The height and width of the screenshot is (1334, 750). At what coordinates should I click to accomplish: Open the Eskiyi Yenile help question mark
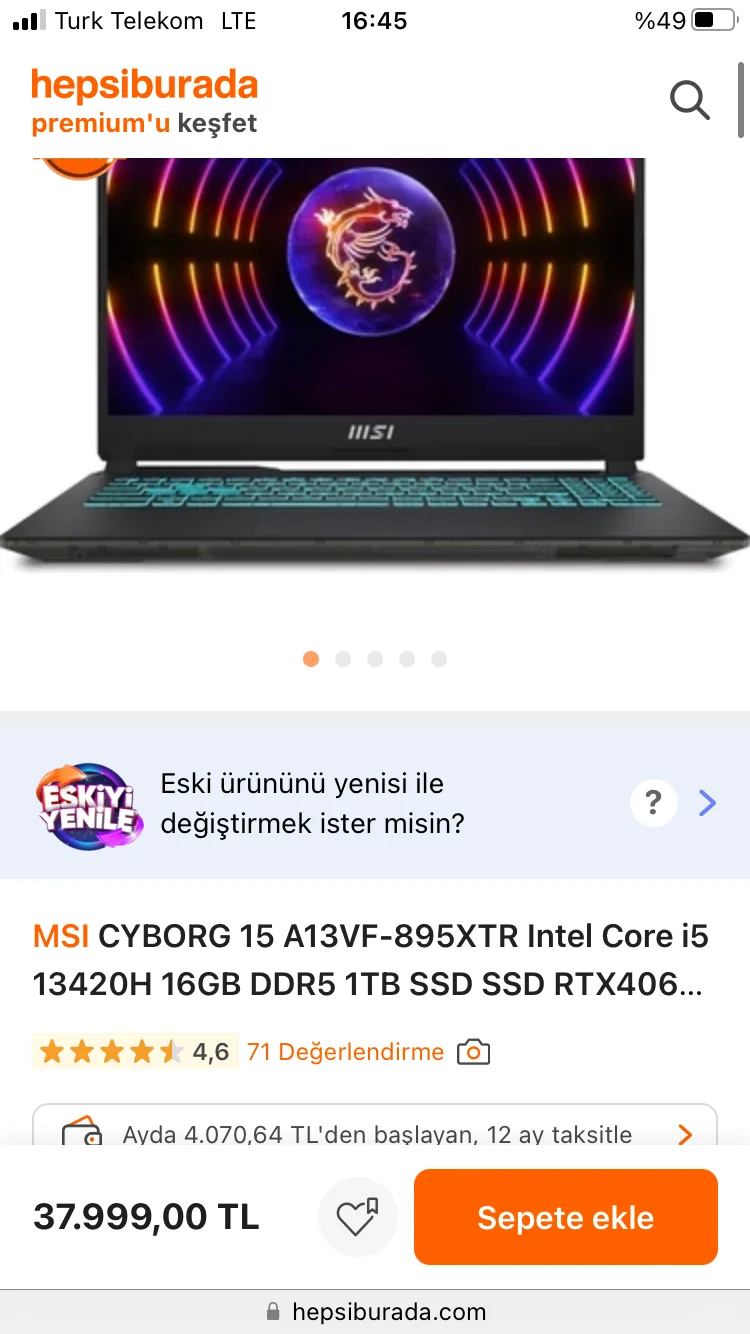click(653, 803)
